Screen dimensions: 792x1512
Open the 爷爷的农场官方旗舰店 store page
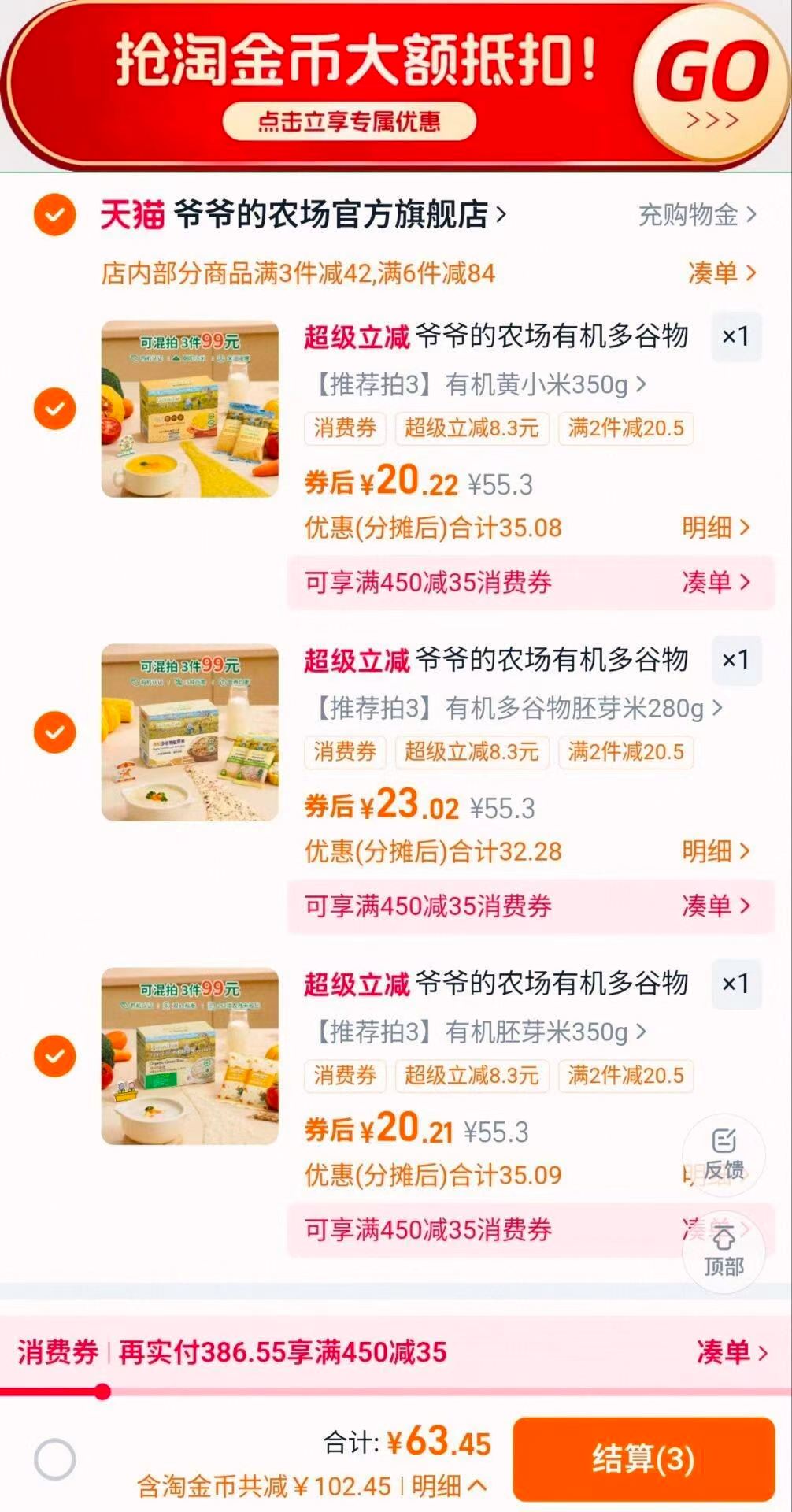point(331,213)
